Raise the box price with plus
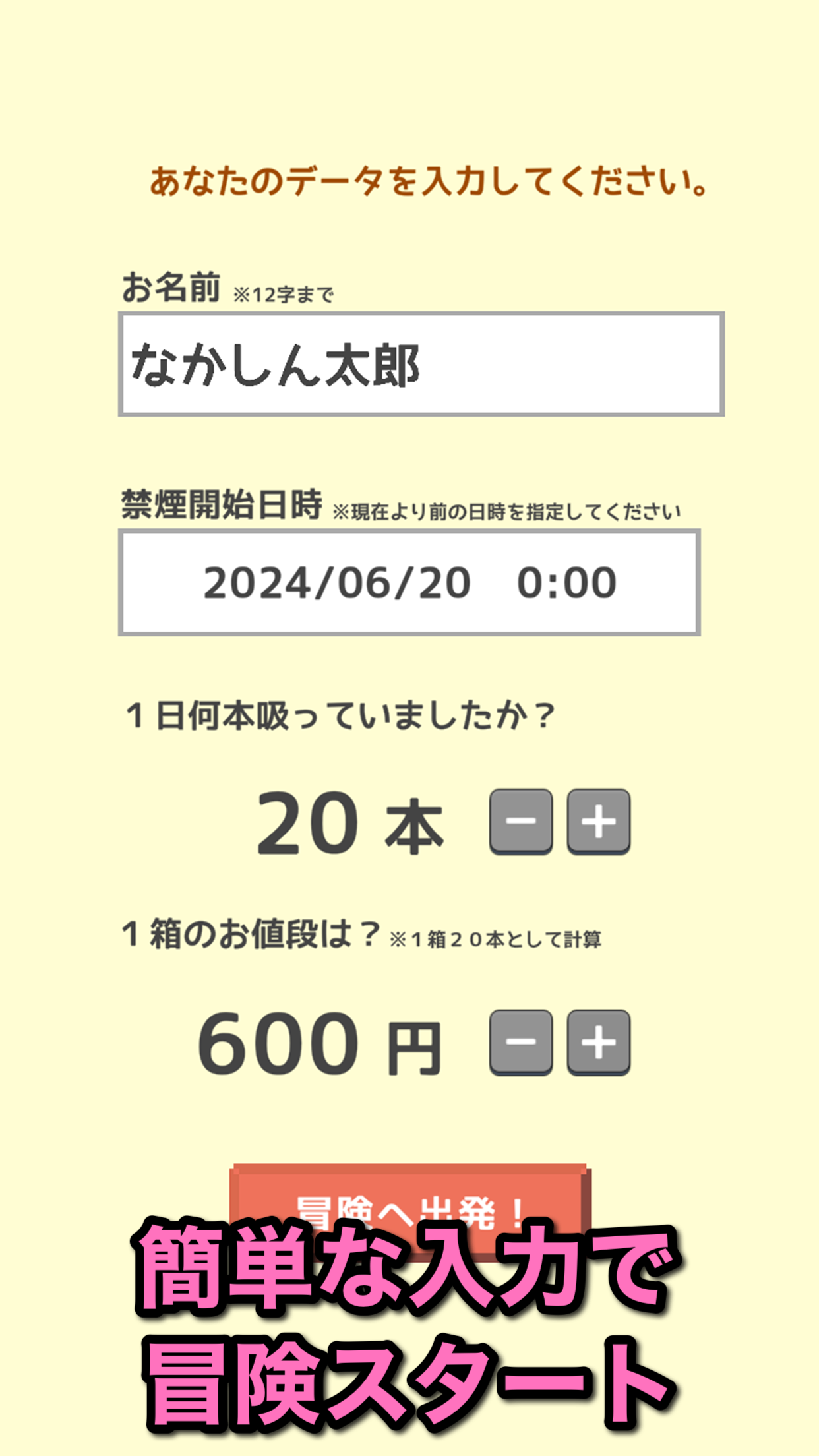The width and height of the screenshot is (819, 1456). 599,1042
